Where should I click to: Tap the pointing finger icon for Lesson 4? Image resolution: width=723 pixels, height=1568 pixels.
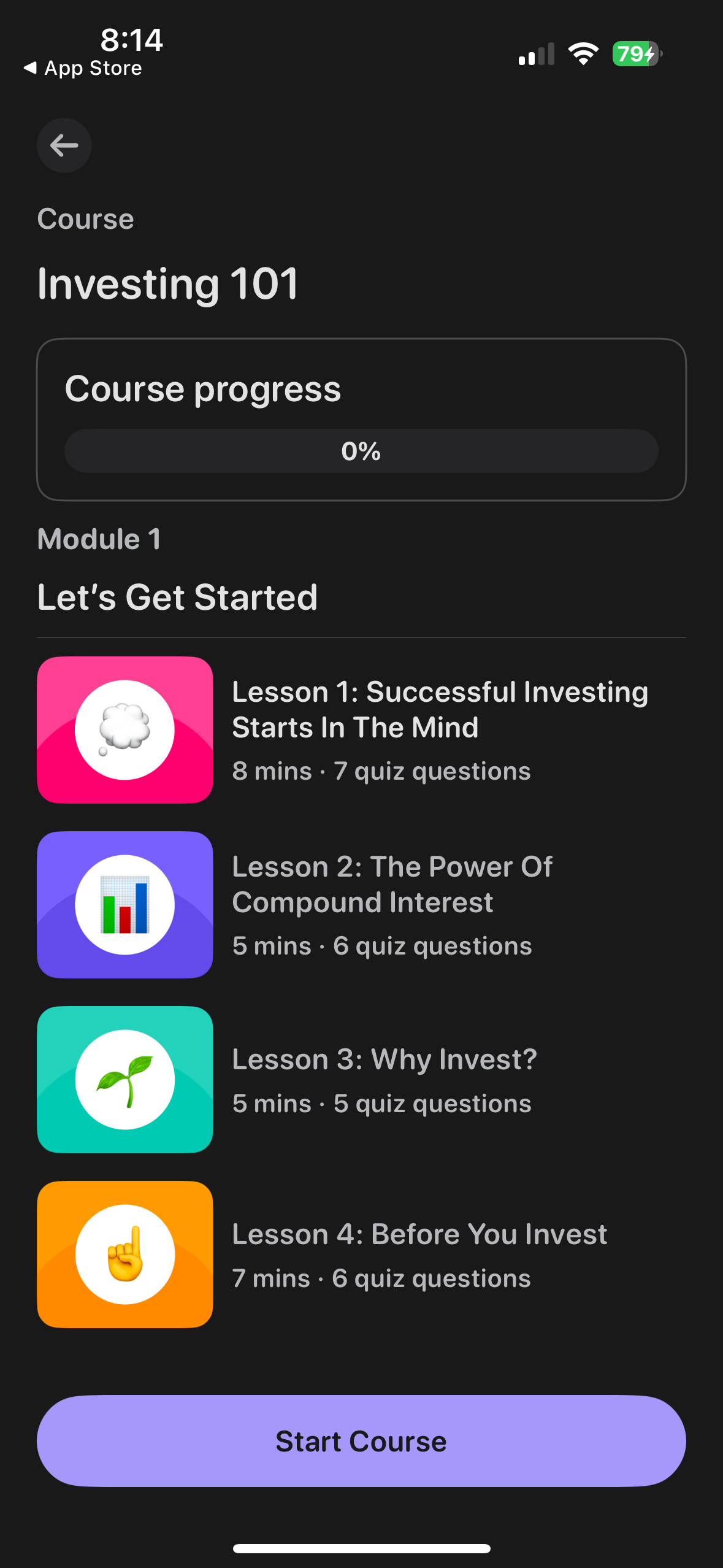[x=124, y=1254]
